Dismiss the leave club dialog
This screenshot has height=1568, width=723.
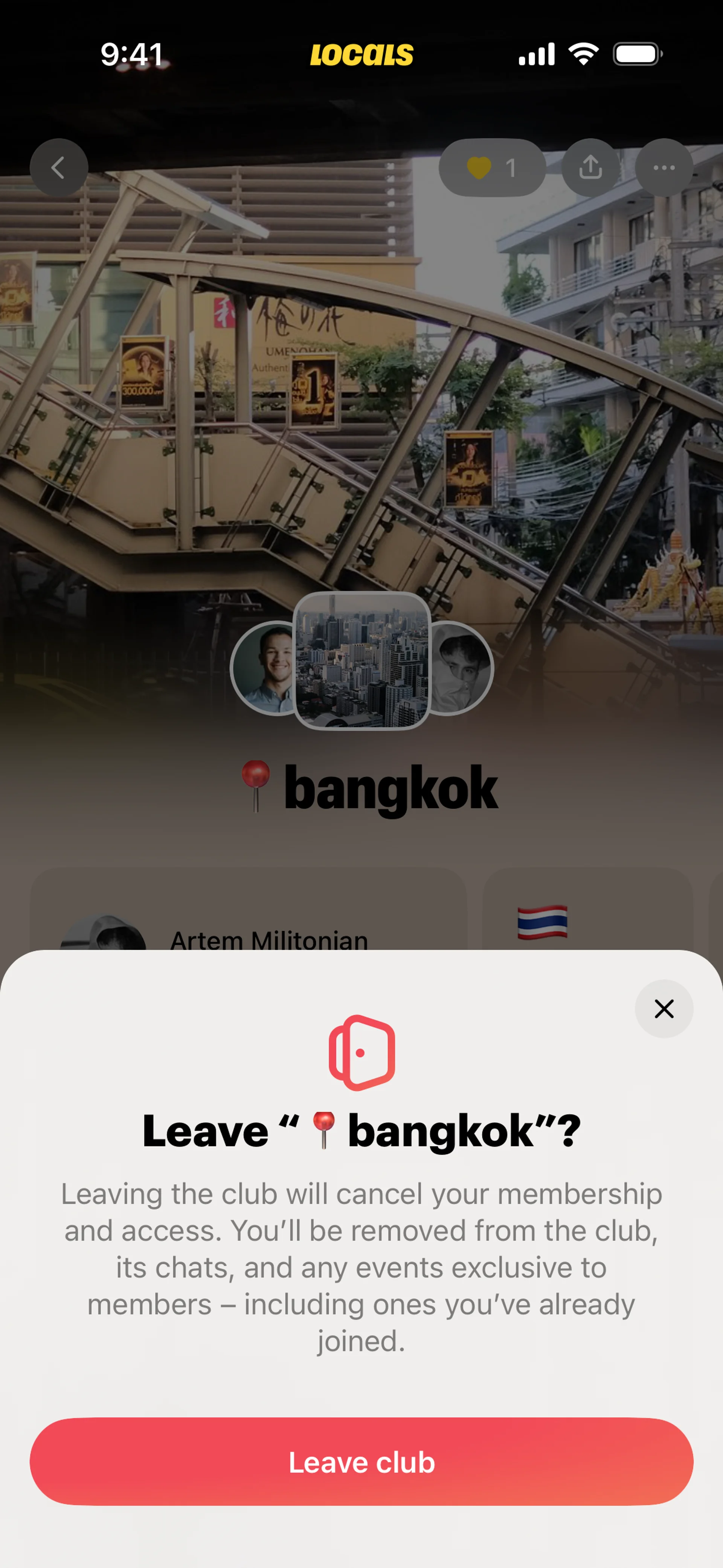point(664,1009)
